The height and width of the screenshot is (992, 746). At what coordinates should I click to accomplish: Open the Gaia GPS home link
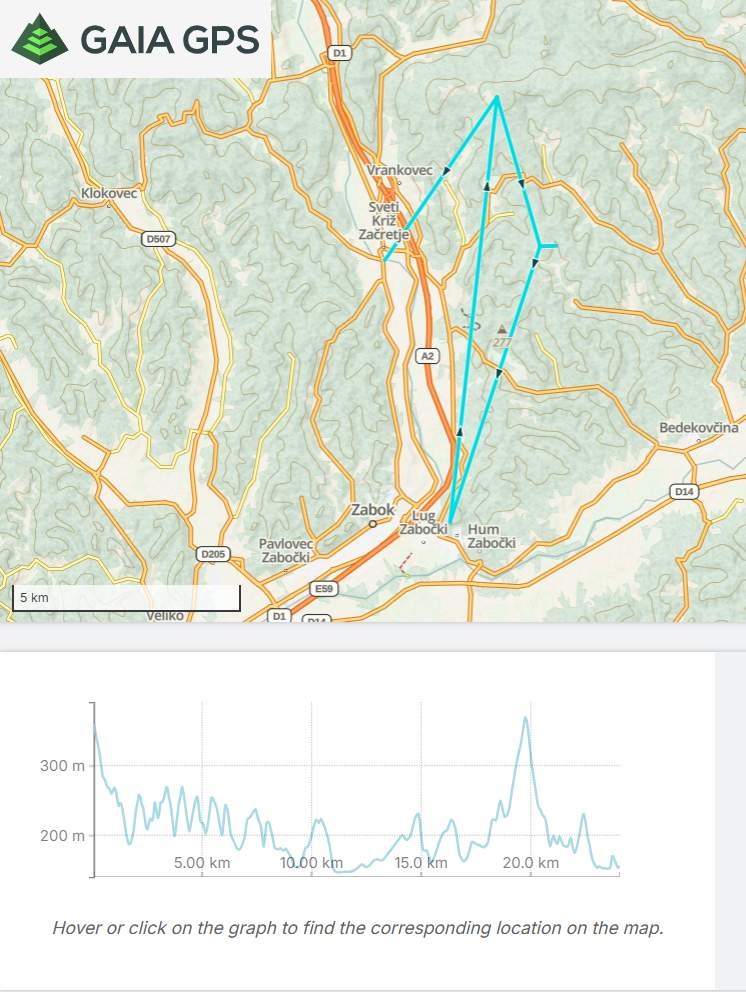coord(136,39)
